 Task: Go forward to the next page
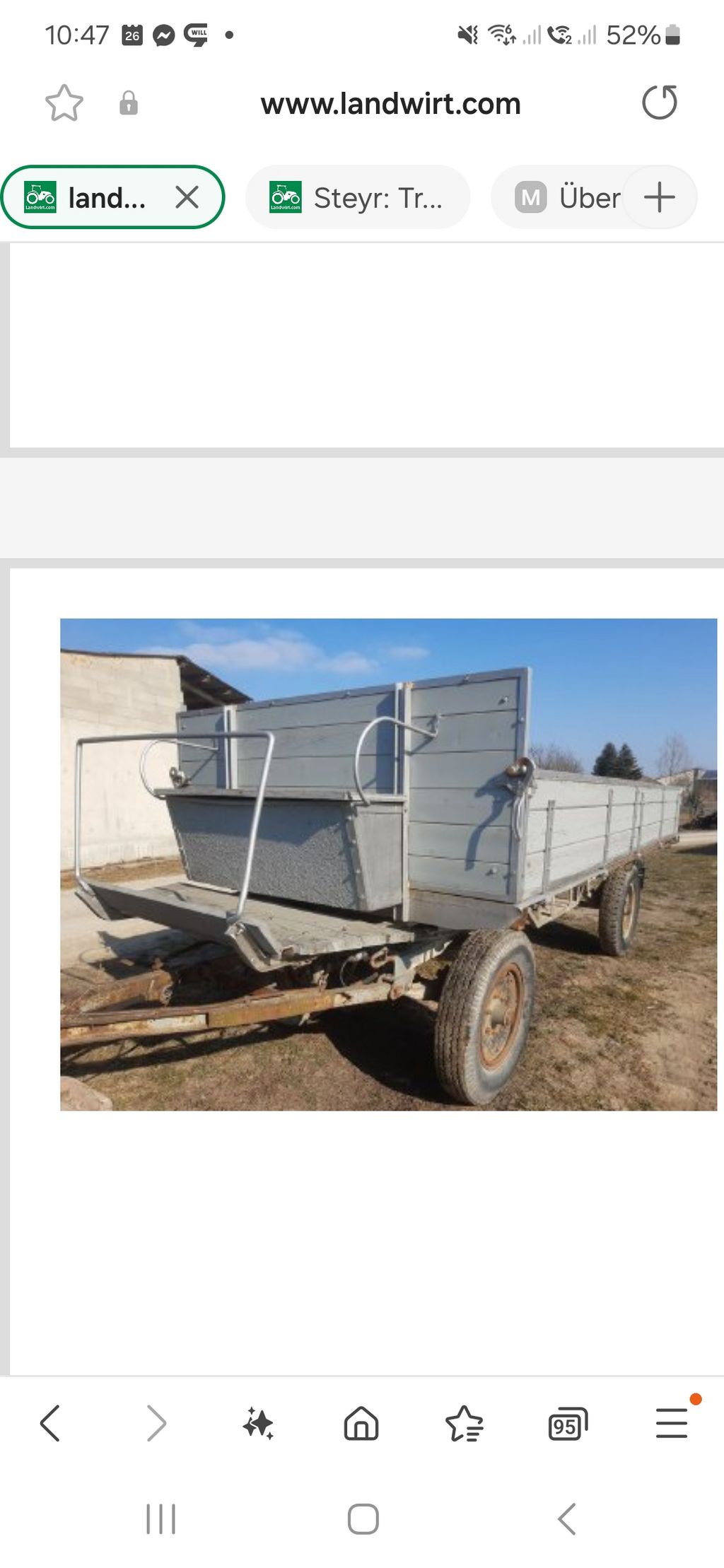pos(156,1423)
